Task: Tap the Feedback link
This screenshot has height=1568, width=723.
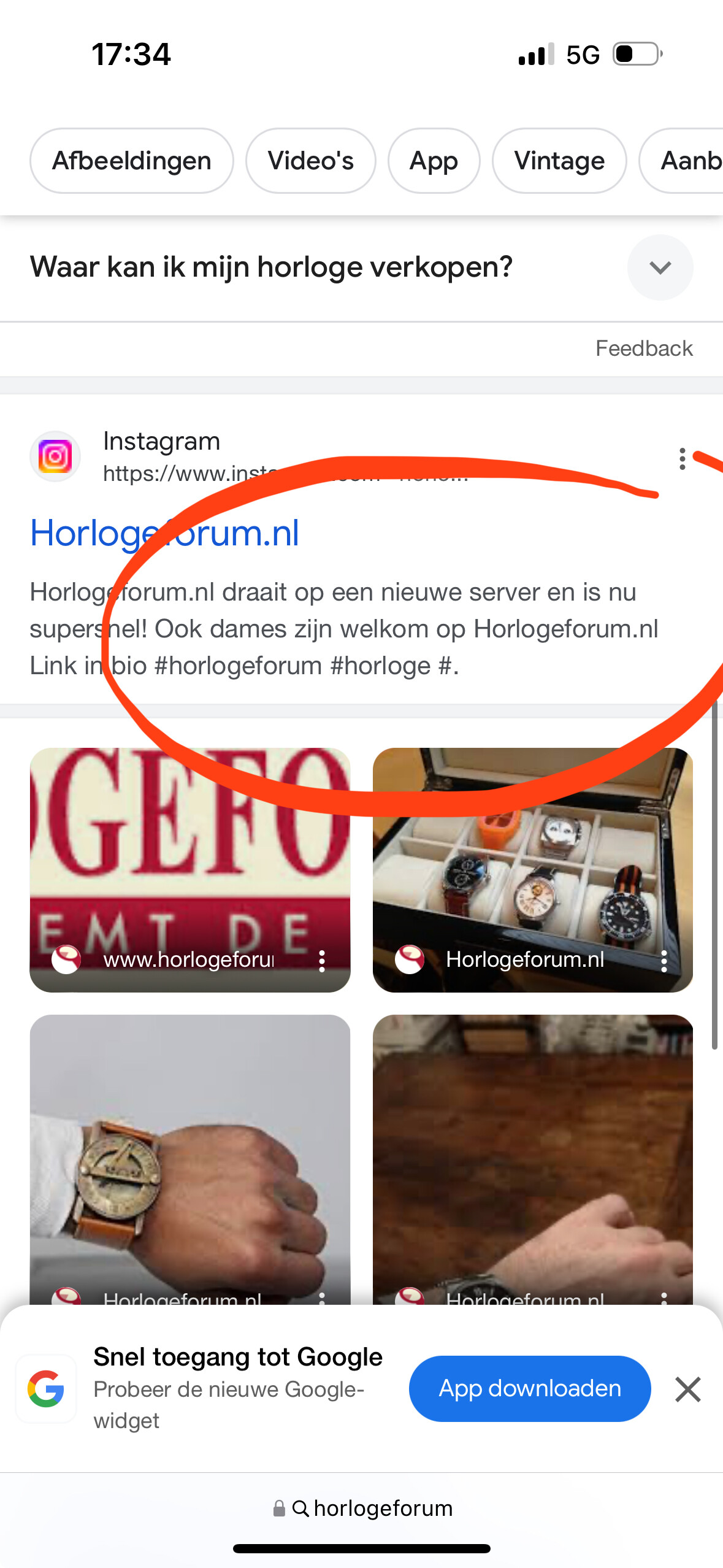Action: coord(644,348)
